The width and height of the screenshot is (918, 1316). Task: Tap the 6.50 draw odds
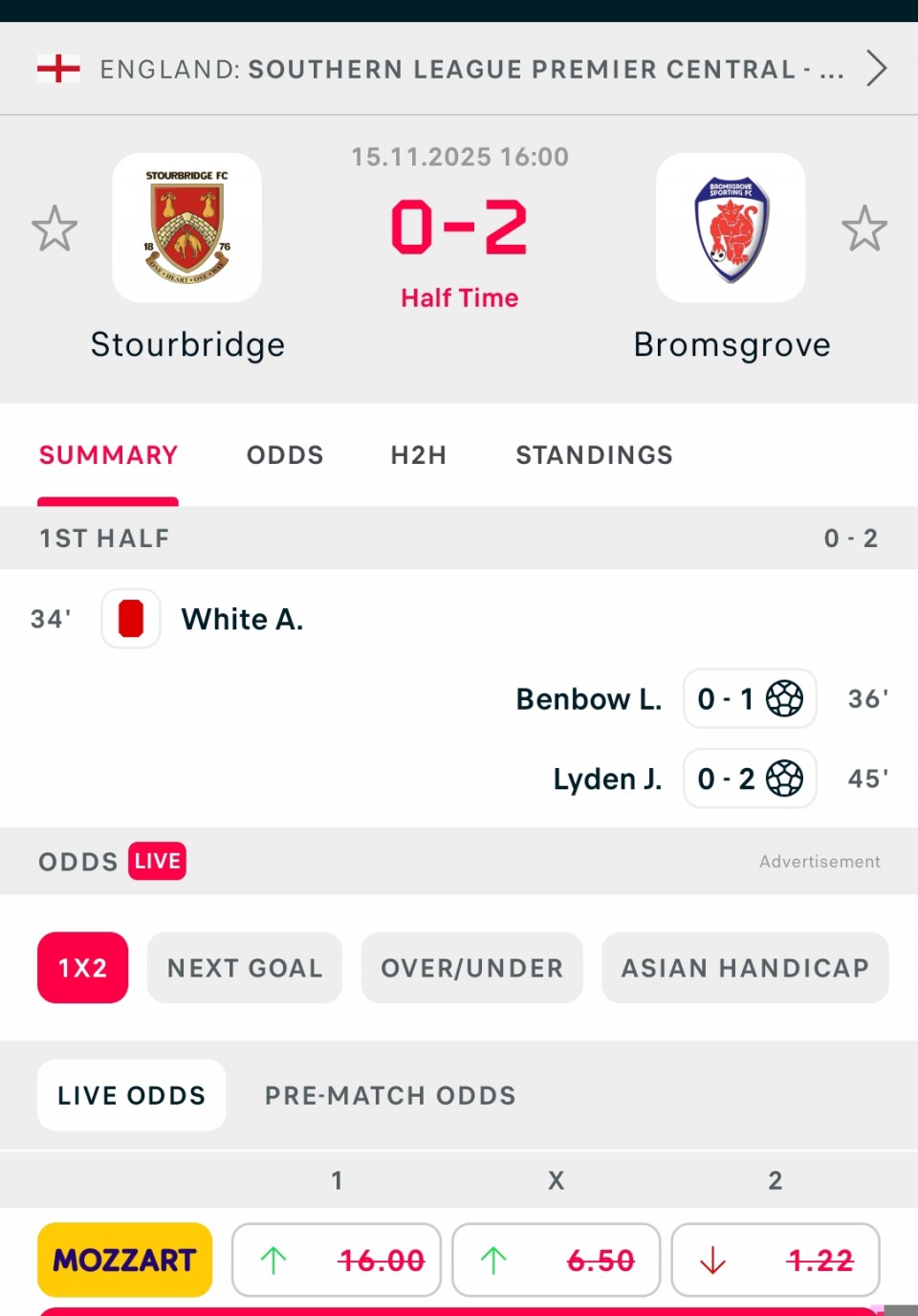[556, 1260]
